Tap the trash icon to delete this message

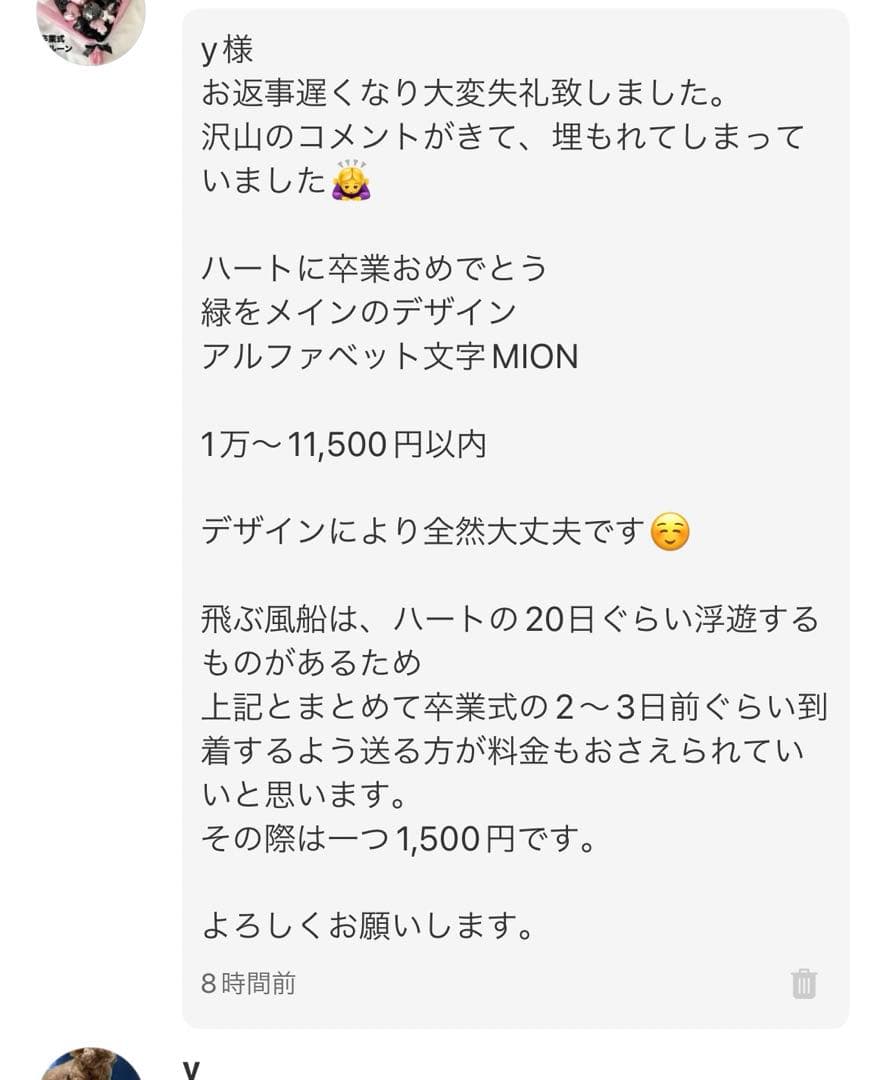pos(805,985)
